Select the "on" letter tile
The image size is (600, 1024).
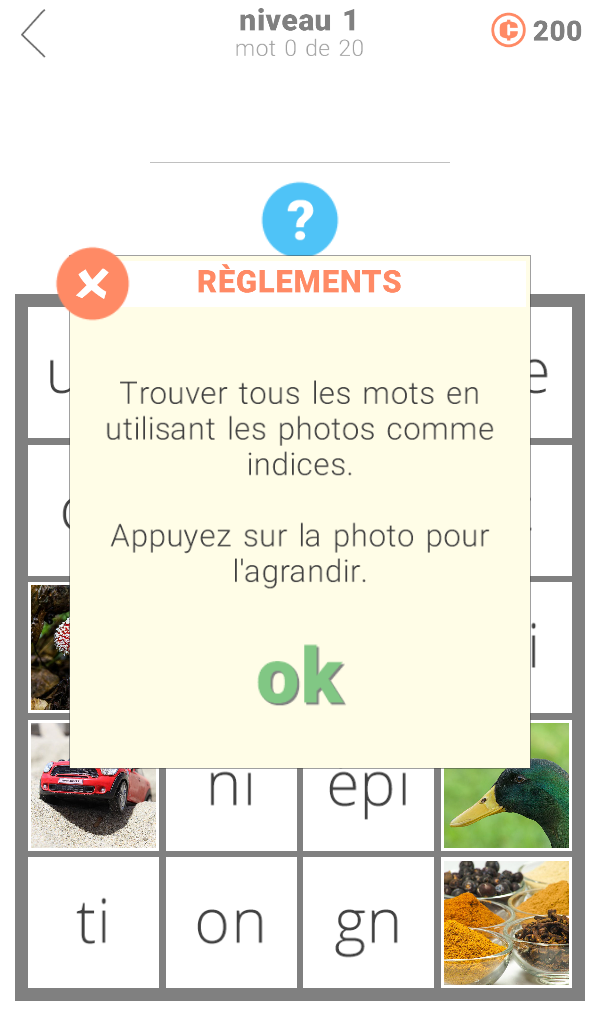(x=231, y=922)
